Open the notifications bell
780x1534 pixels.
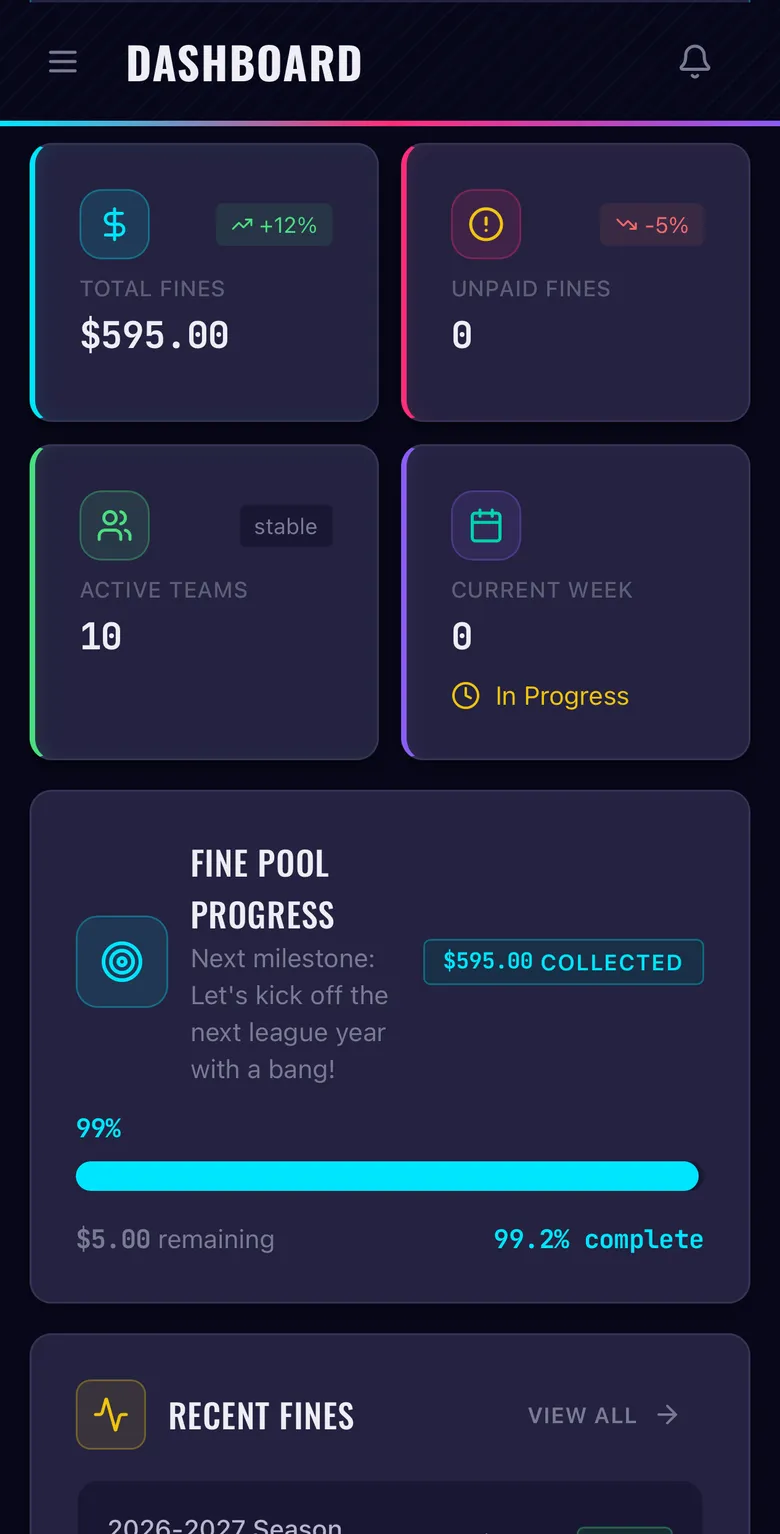694,62
